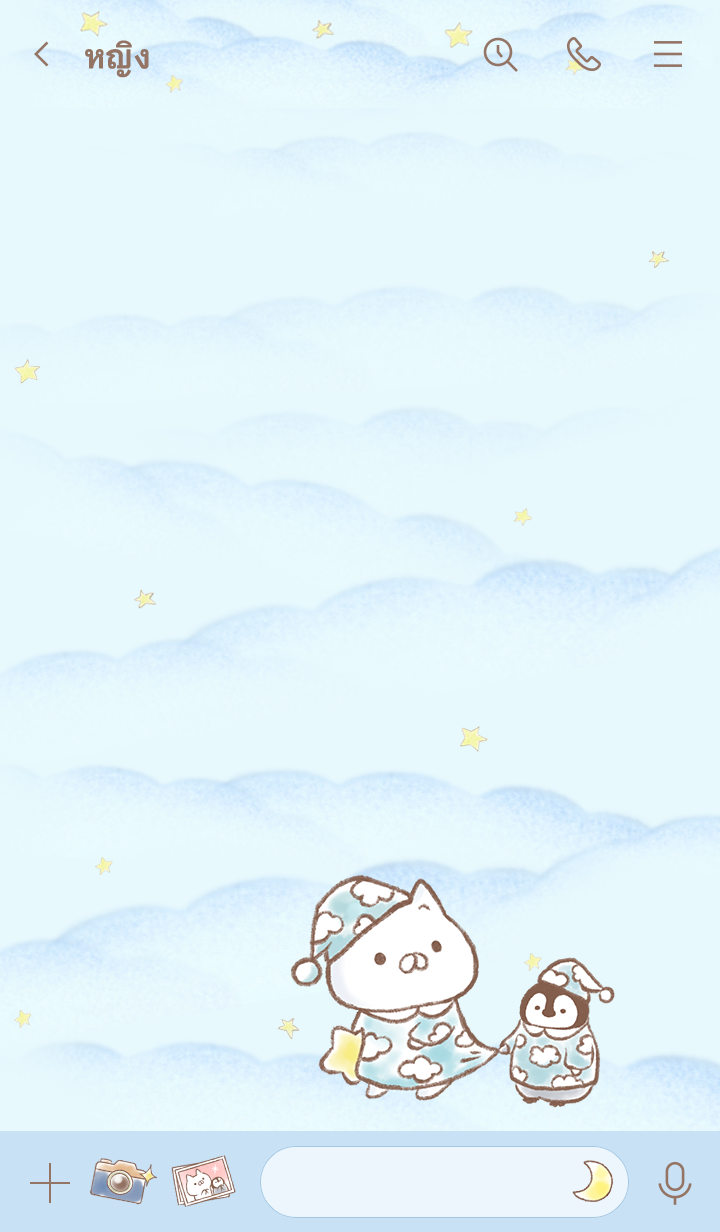Start a voice call with หญิง
This screenshot has height=1232, width=720.
coord(583,54)
